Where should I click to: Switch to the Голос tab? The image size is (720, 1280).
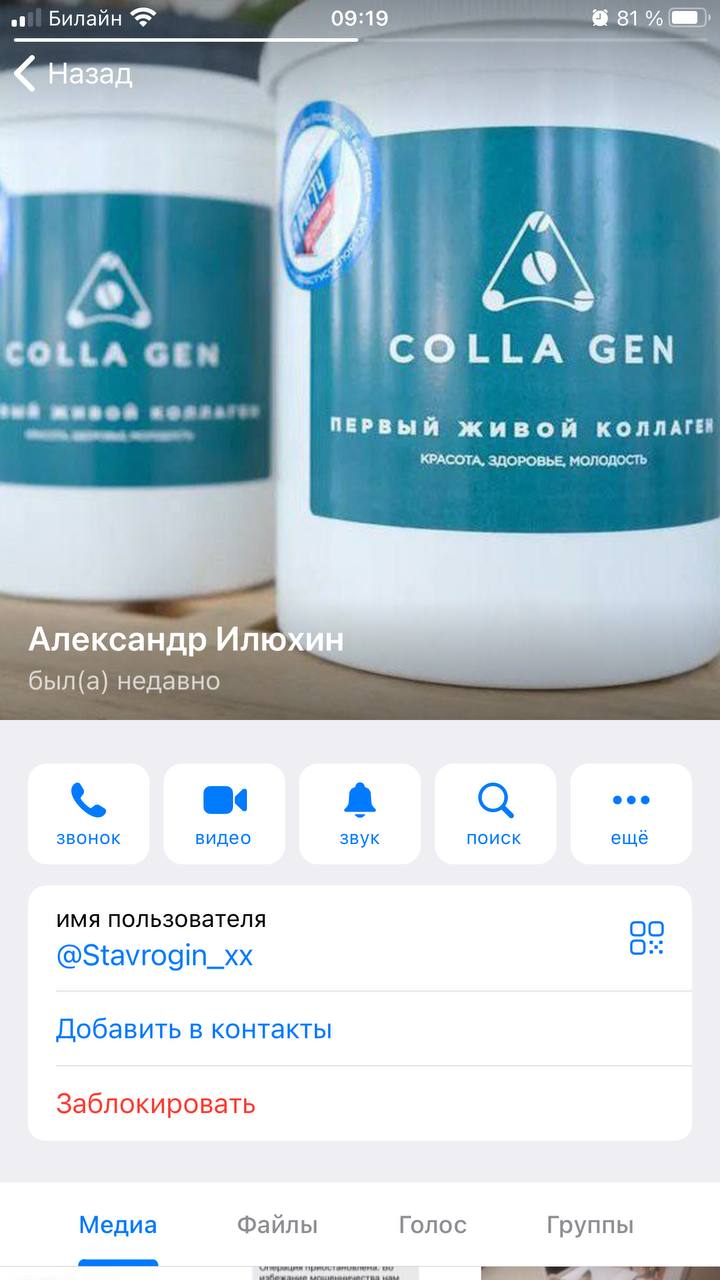click(x=432, y=1225)
